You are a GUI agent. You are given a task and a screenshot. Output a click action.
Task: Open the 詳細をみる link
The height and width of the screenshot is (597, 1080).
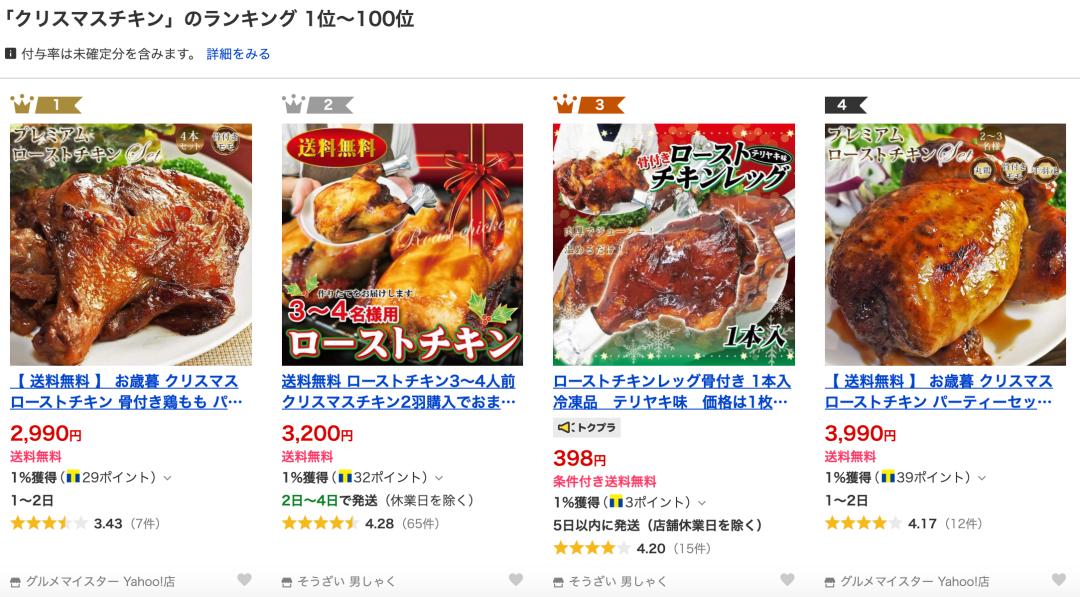238,54
